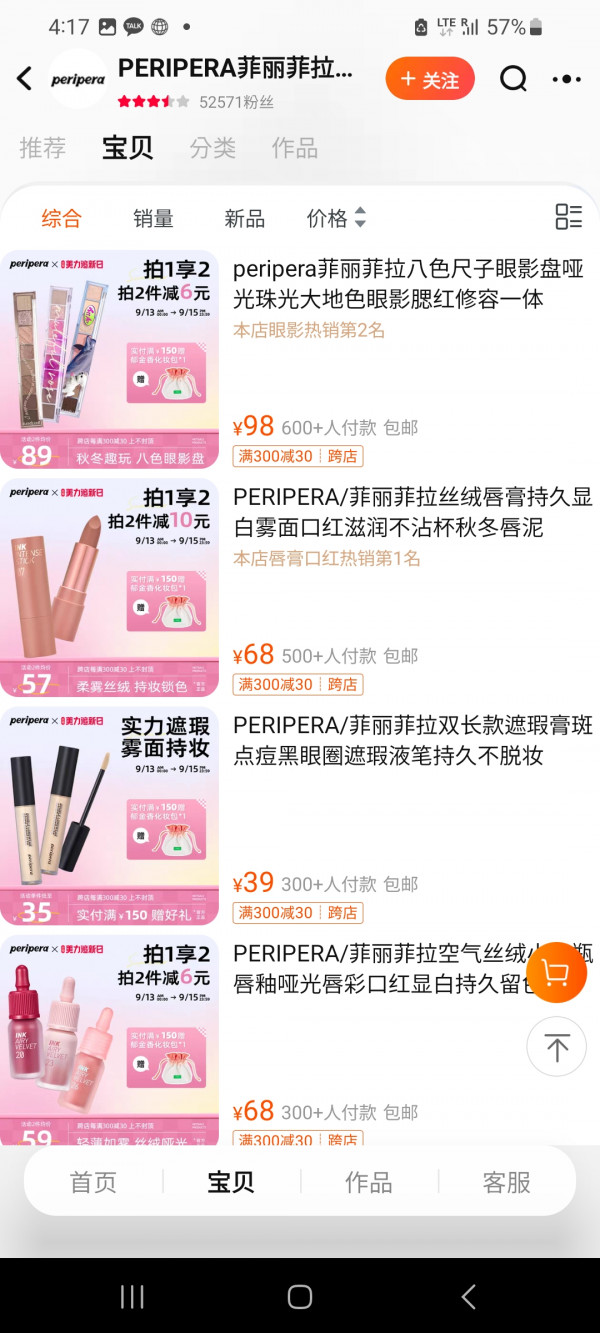This screenshot has height=1333, width=600.
Task: Open the three-dot overflow menu
Action: pos(566,79)
